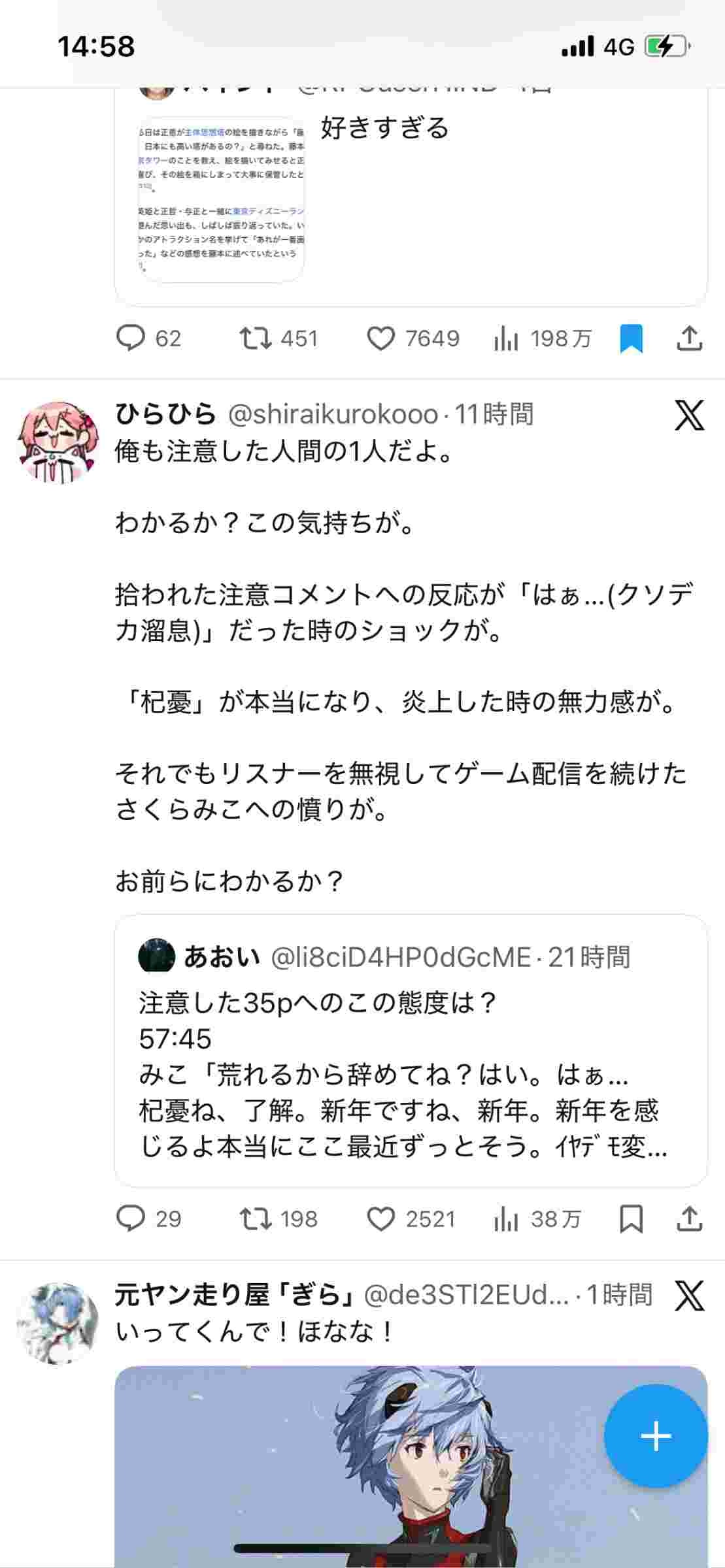Remove bookmark on the 7649-likes post
Screen dimensions: 725x1568
click(x=631, y=338)
